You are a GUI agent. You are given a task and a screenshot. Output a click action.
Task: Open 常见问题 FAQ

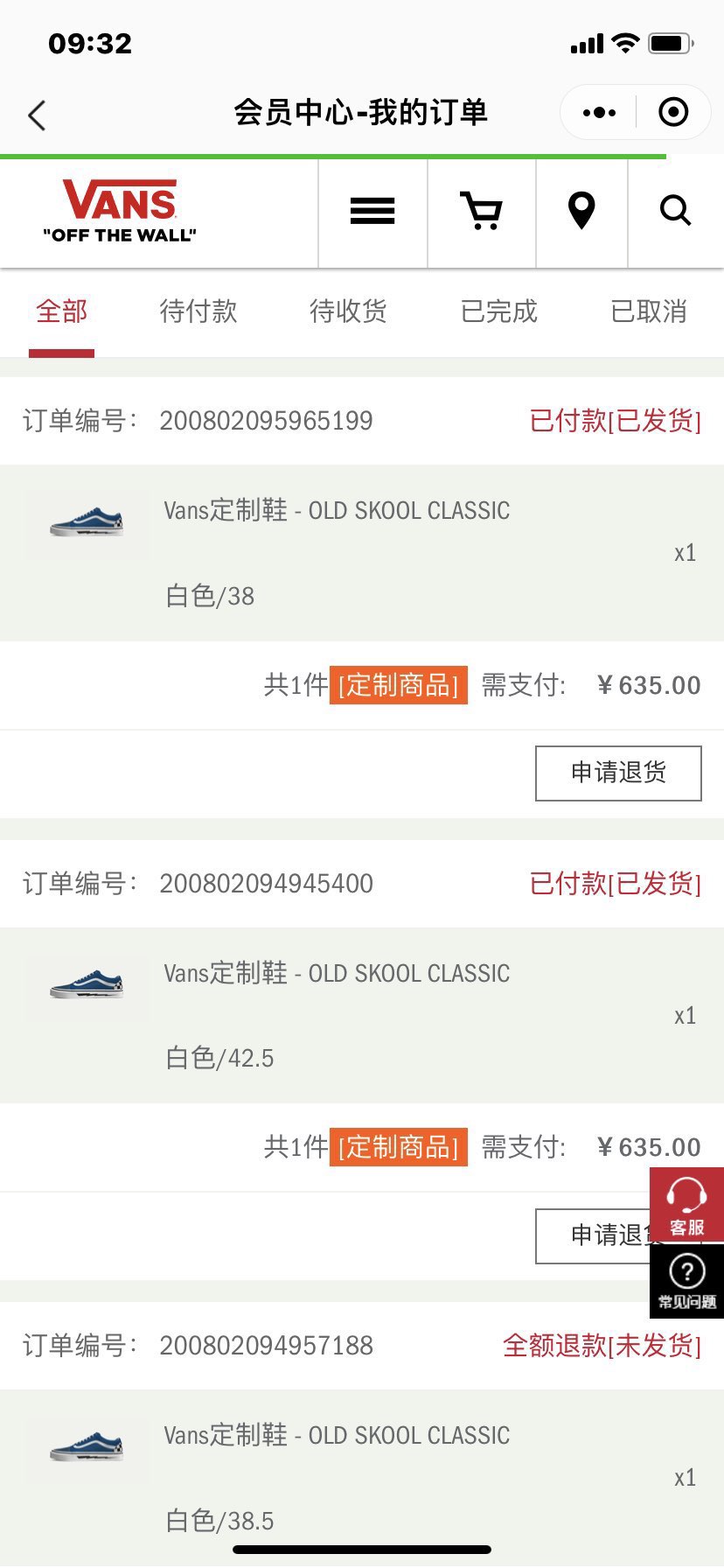click(x=686, y=1280)
